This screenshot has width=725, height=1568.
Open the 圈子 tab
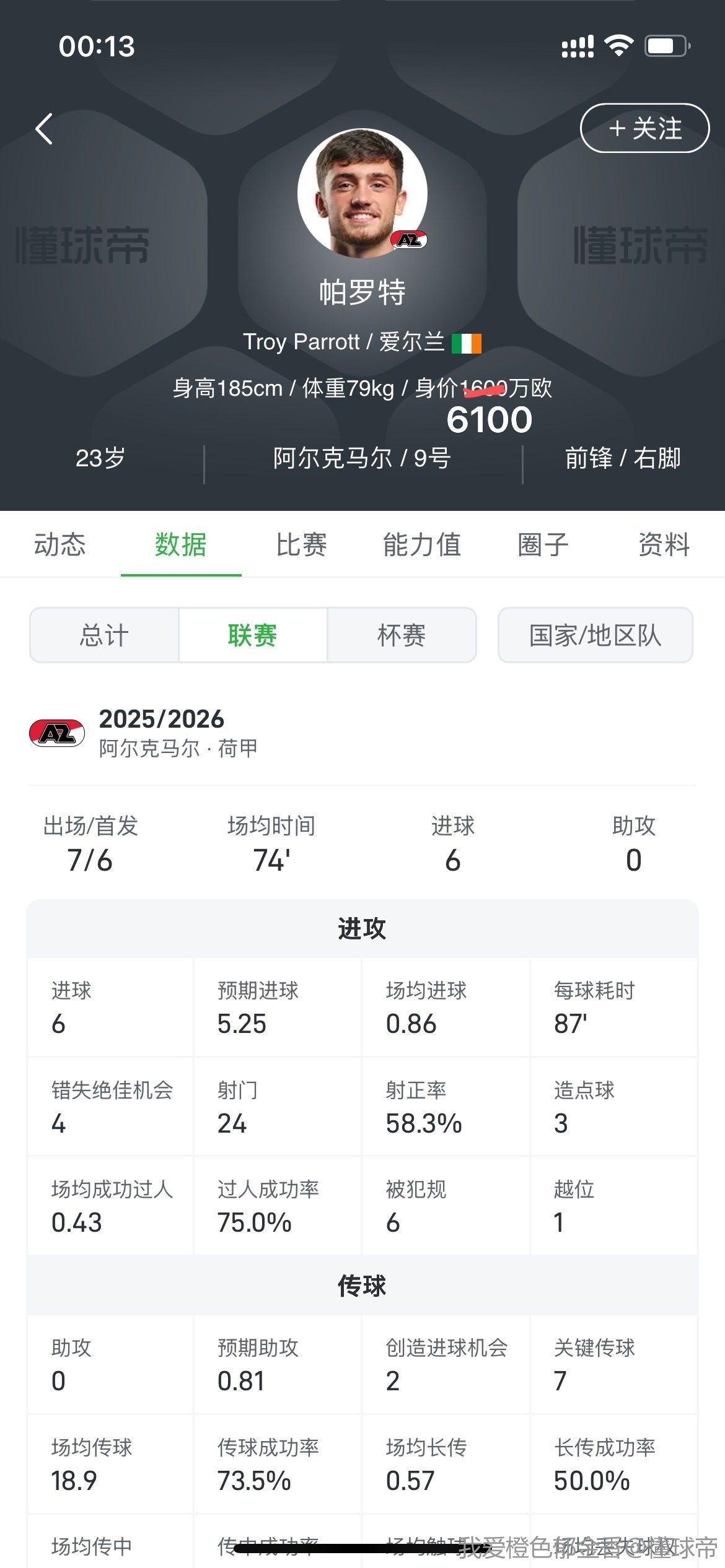click(543, 544)
